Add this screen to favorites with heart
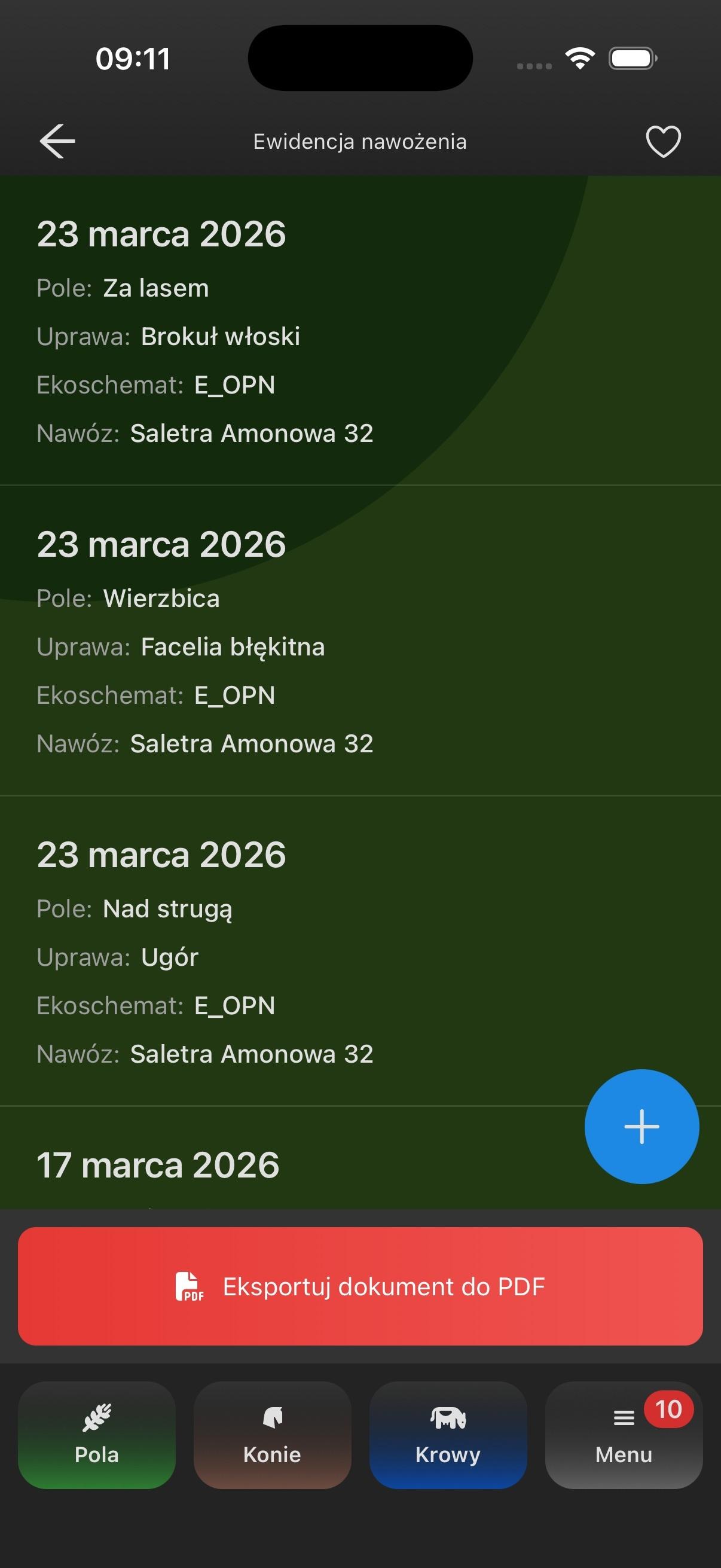Screen dimensions: 721x1568 [662, 141]
